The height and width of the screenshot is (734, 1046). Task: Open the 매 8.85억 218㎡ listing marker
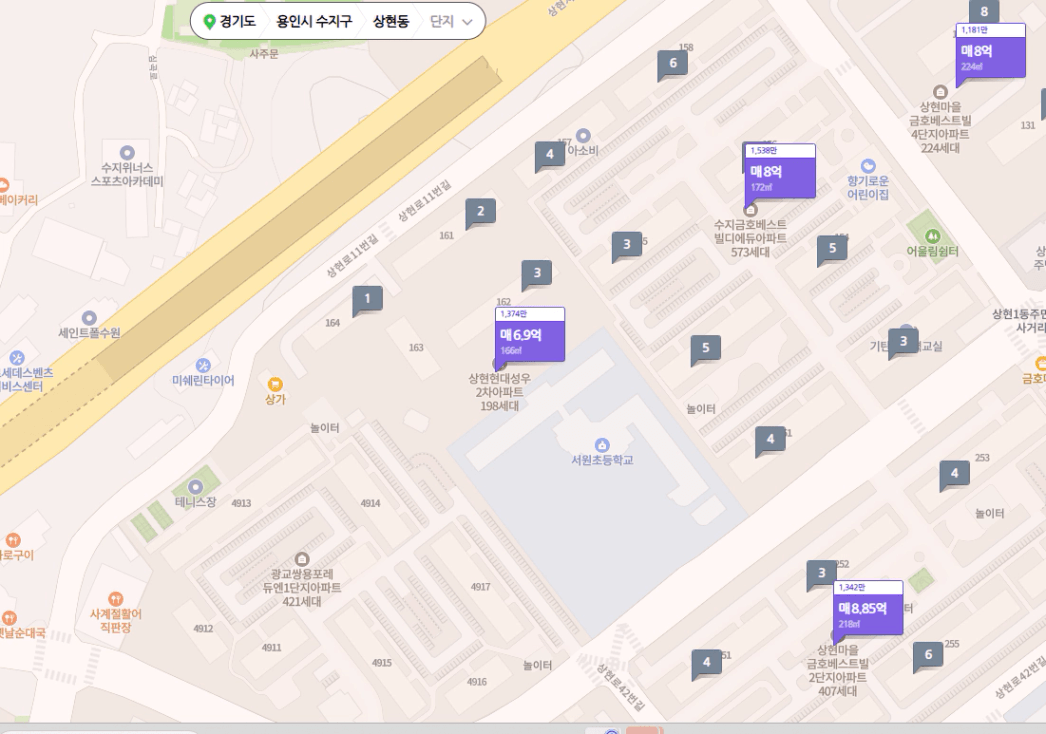868,613
